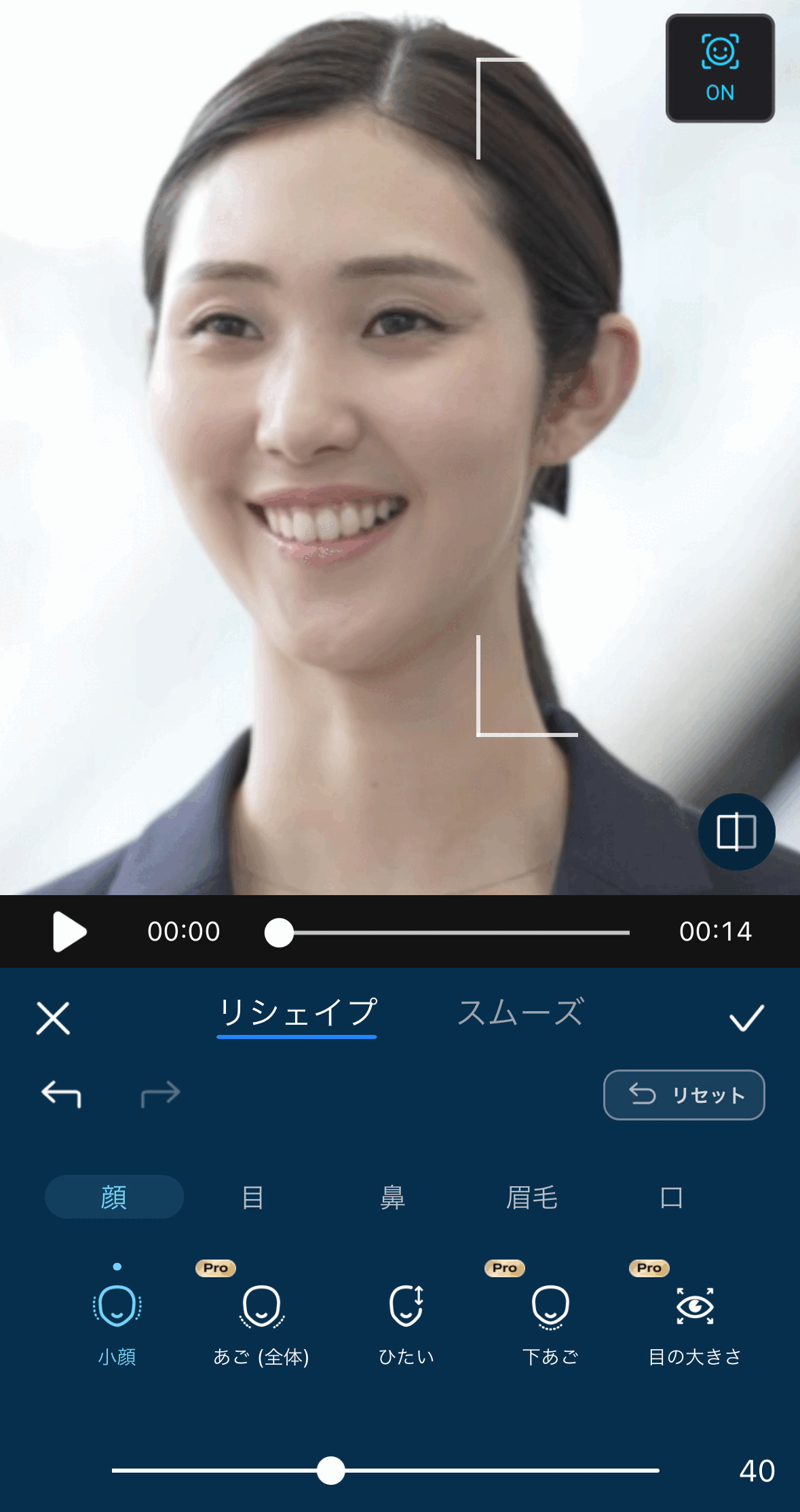Undo the last adjustment

[x=61, y=1094]
